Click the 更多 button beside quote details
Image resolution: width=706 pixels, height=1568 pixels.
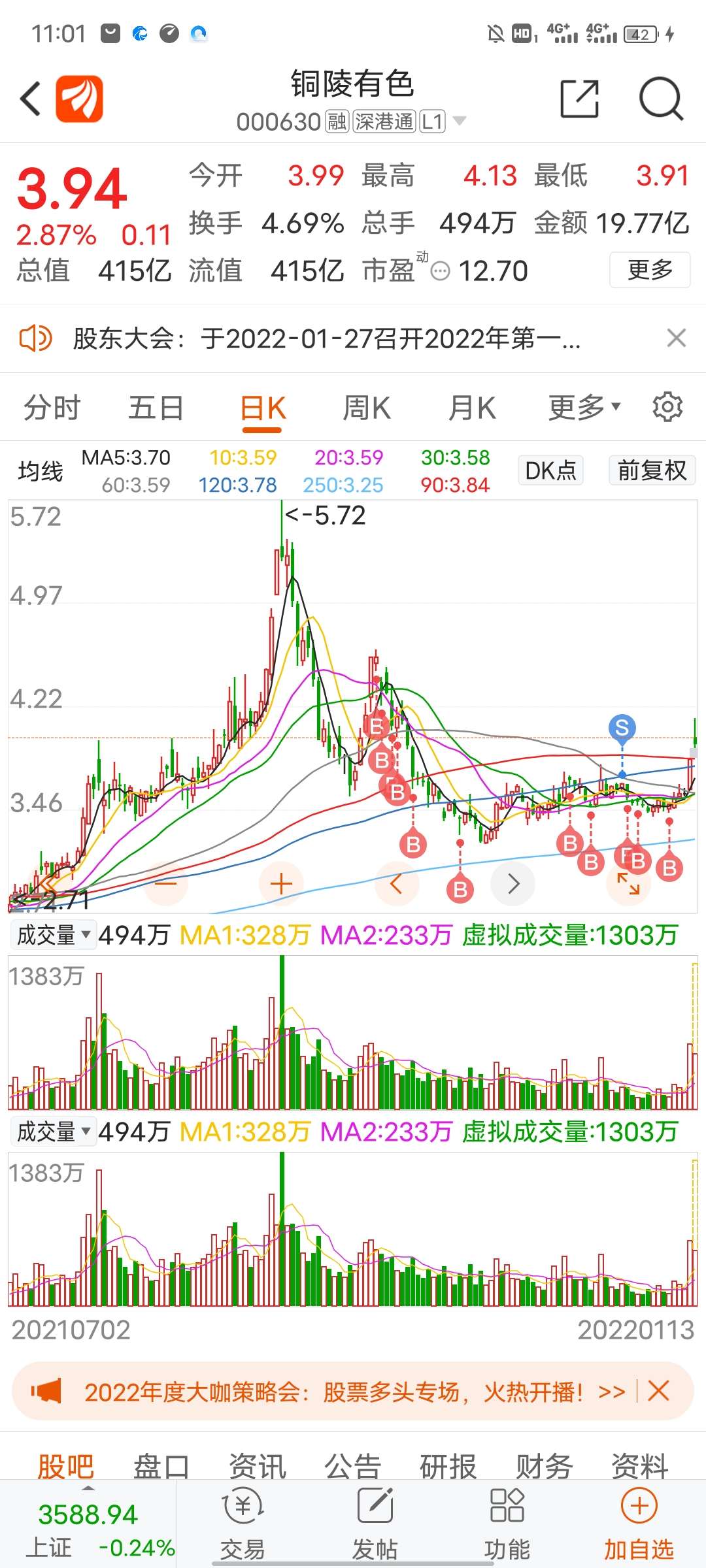coord(650,270)
